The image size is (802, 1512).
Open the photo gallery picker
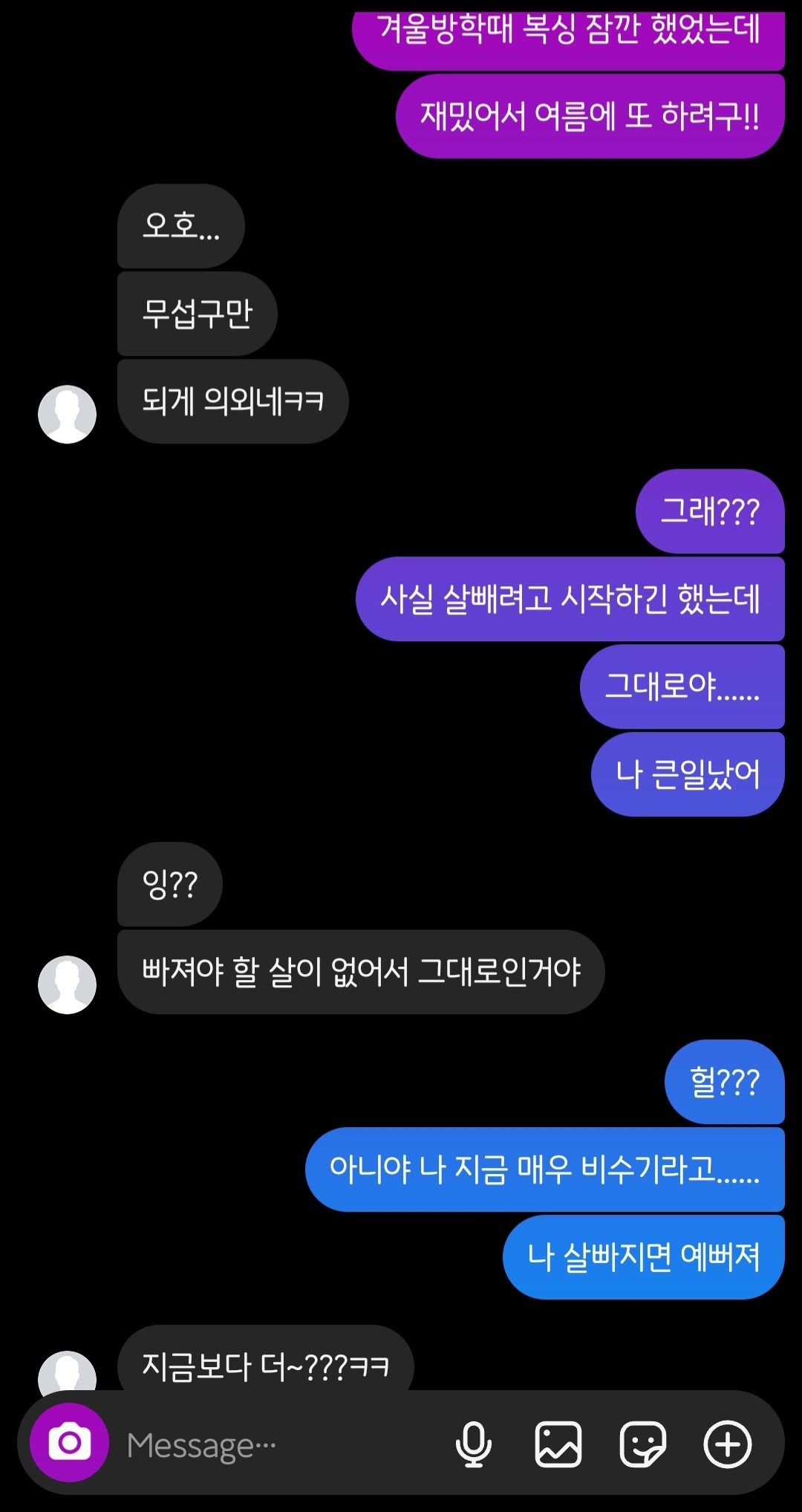558,1444
